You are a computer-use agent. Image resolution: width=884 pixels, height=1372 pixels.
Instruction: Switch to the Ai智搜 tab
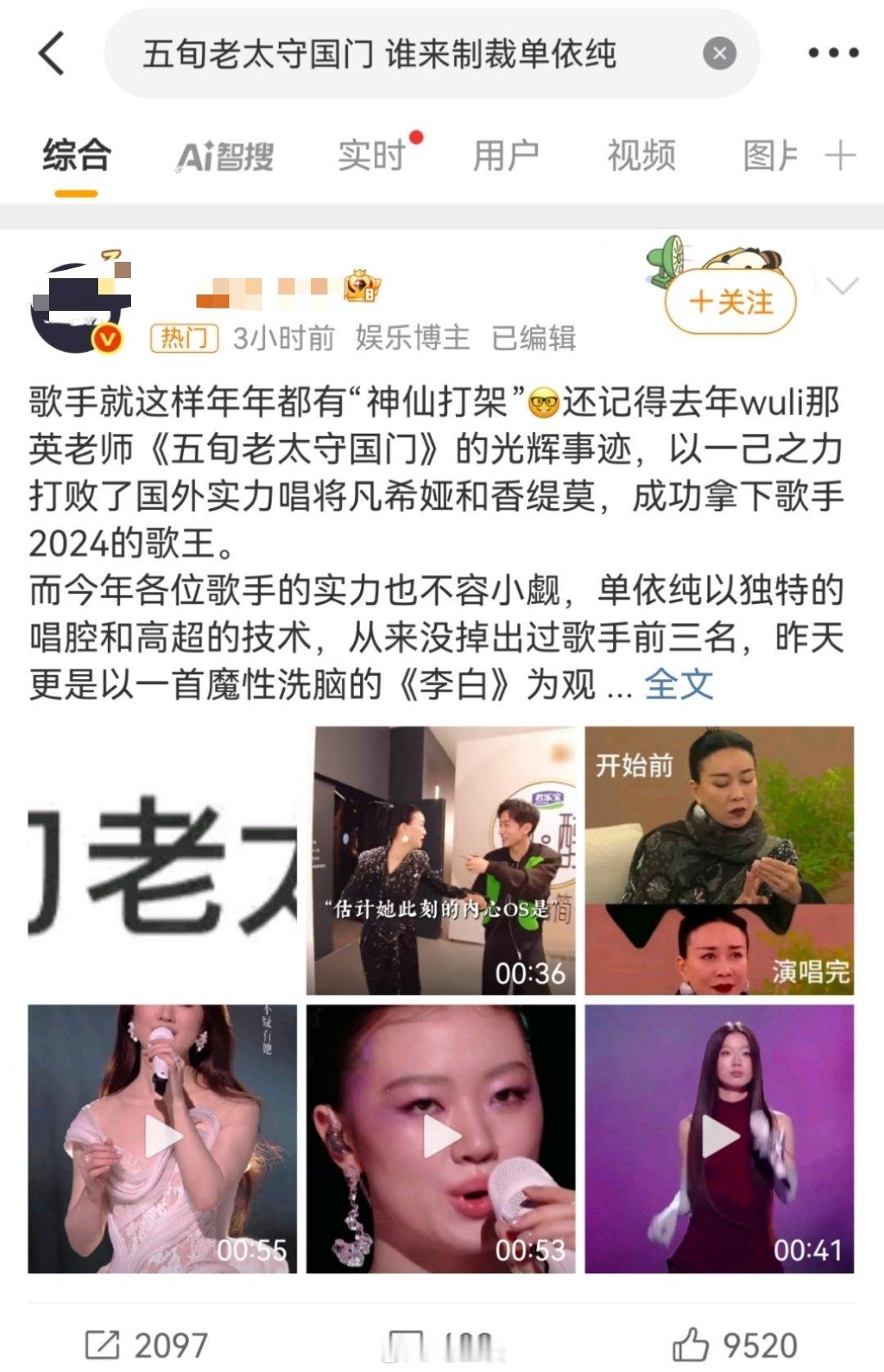(x=224, y=155)
